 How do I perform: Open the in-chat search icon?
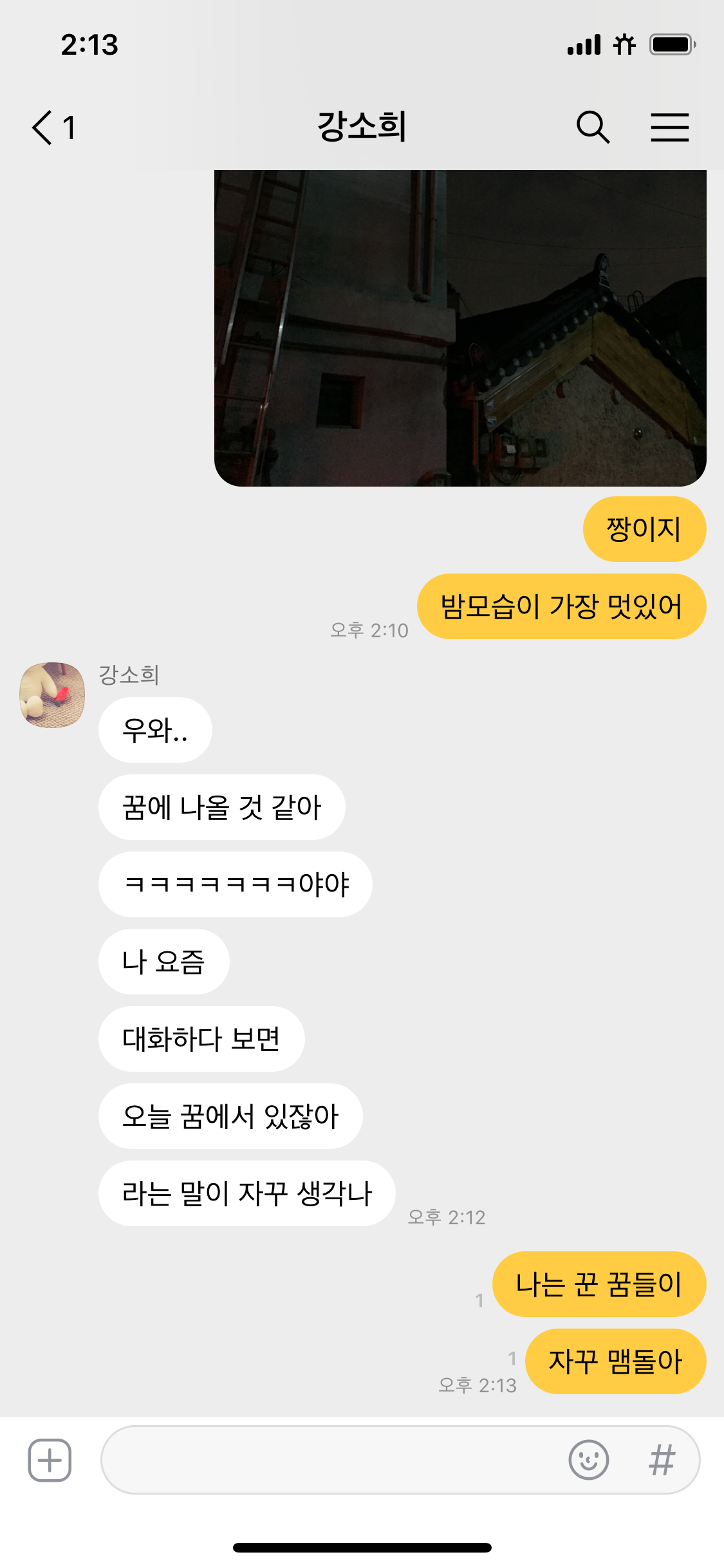point(593,126)
